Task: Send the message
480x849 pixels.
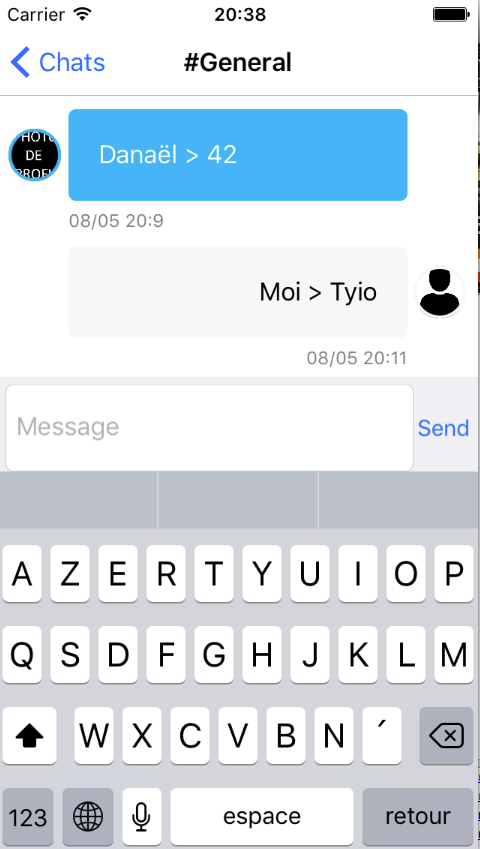Action: click(443, 428)
